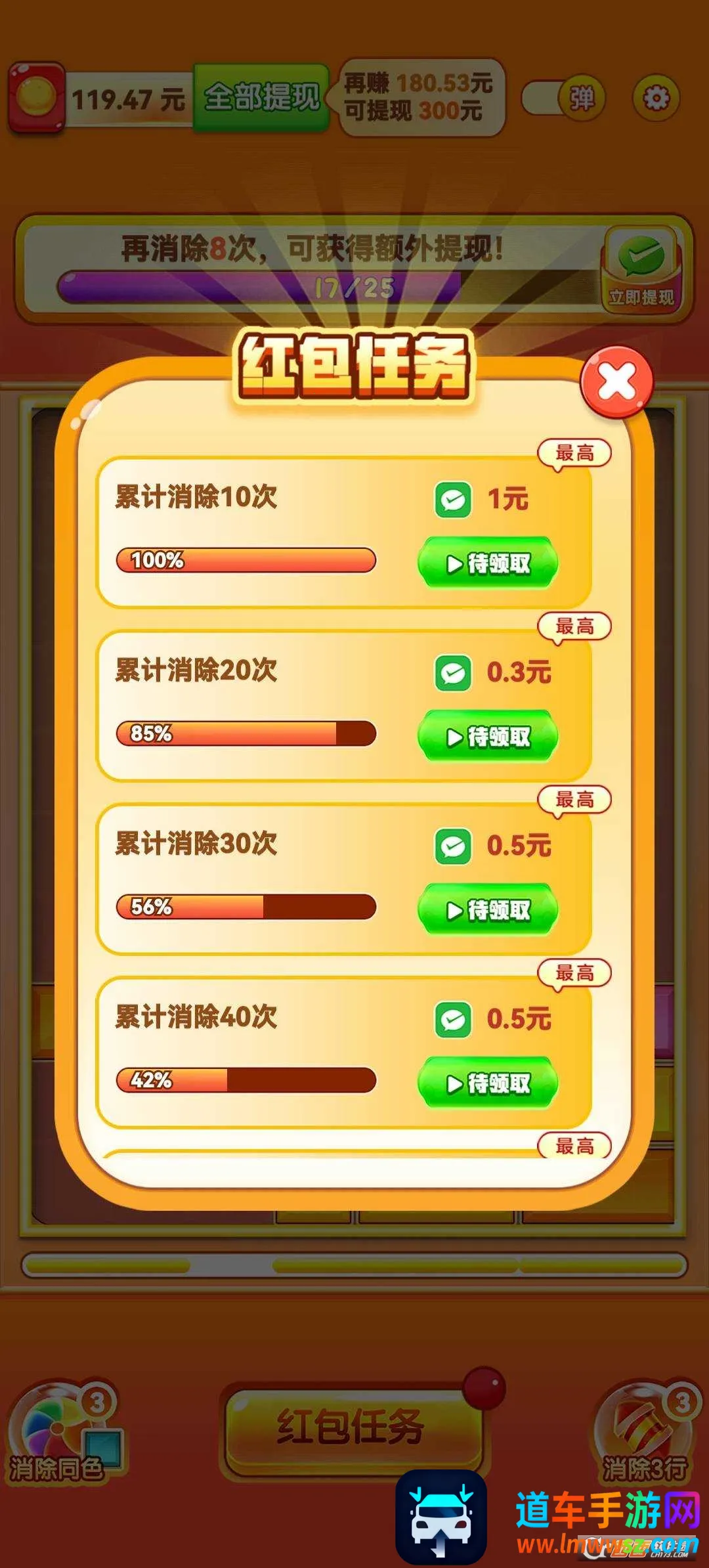Claim the 0.3元 reward for 累计消除20次
709x1568 pixels.
point(488,736)
